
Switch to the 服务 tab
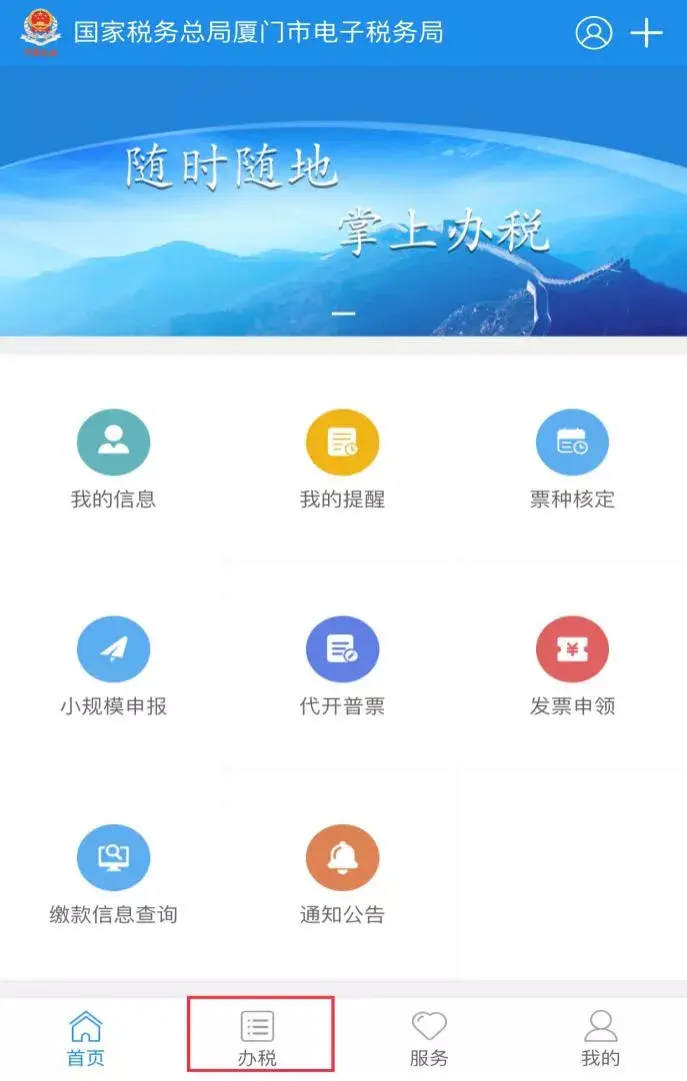click(429, 1039)
